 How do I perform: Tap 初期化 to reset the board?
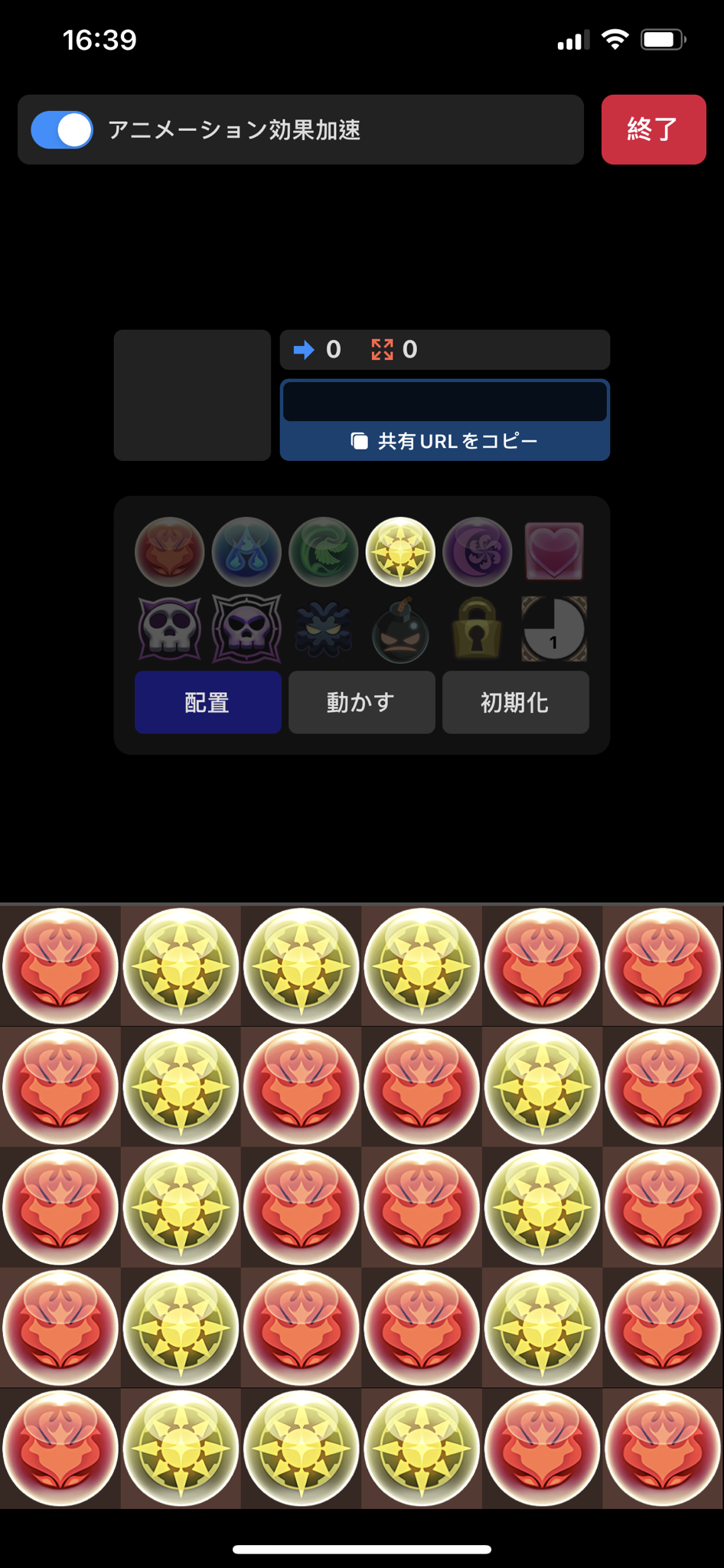coord(515,702)
